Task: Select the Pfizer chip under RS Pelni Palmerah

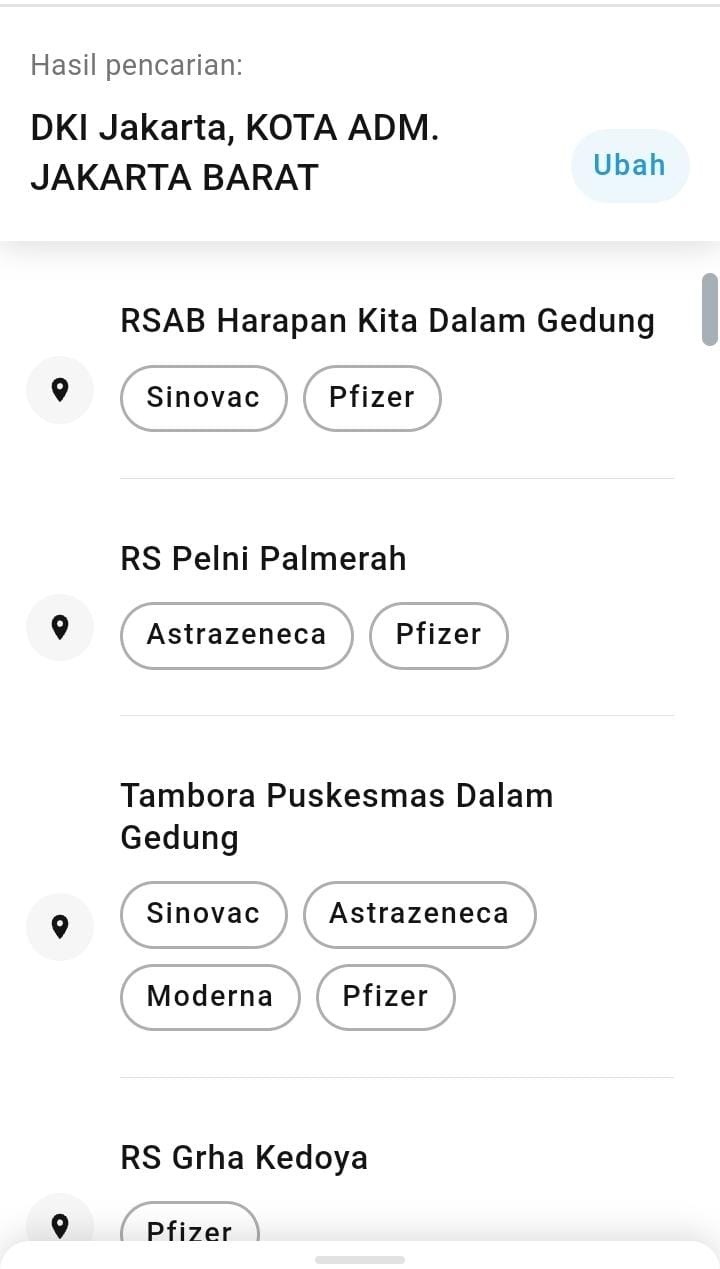Action: pos(438,635)
